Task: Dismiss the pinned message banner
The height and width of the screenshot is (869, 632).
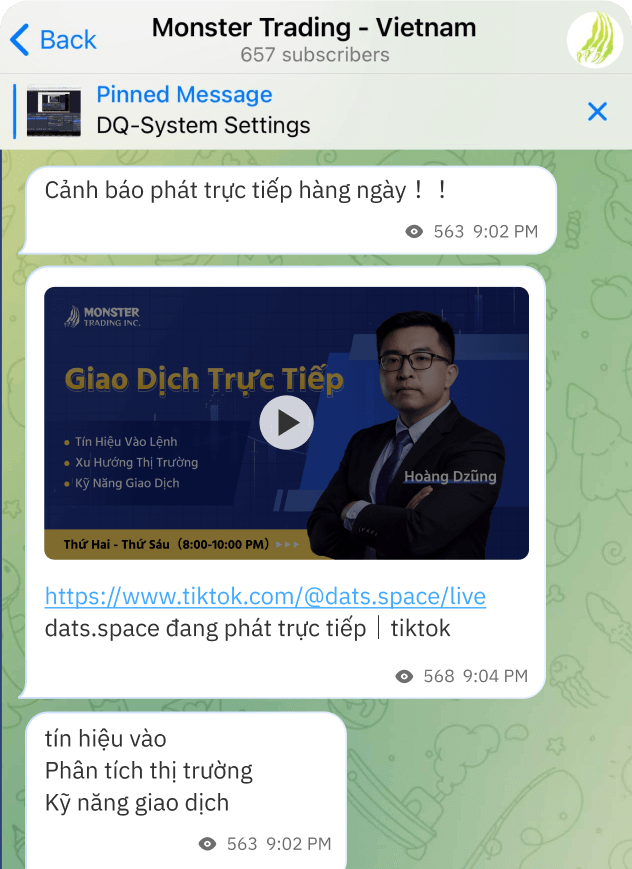Action: pos(597,111)
